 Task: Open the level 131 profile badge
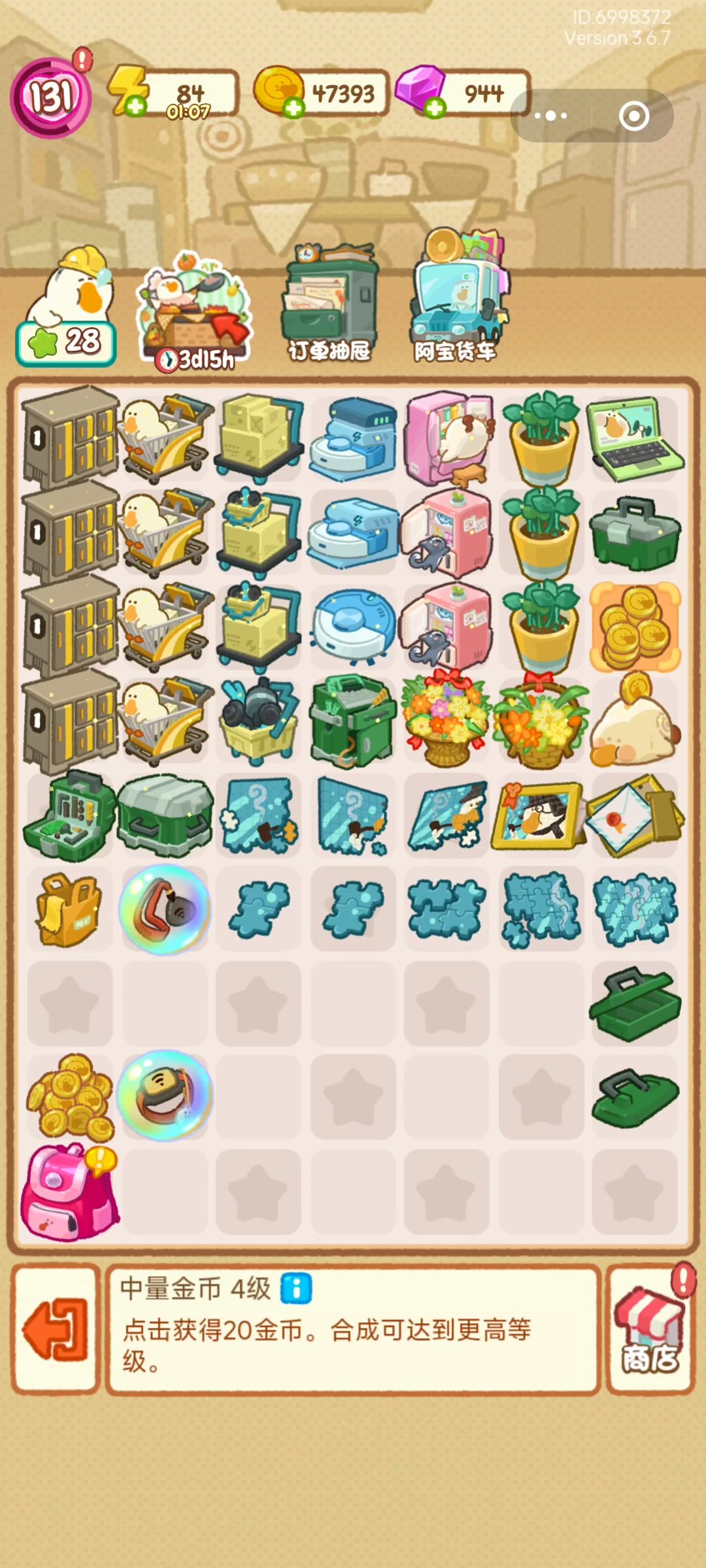(51, 98)
